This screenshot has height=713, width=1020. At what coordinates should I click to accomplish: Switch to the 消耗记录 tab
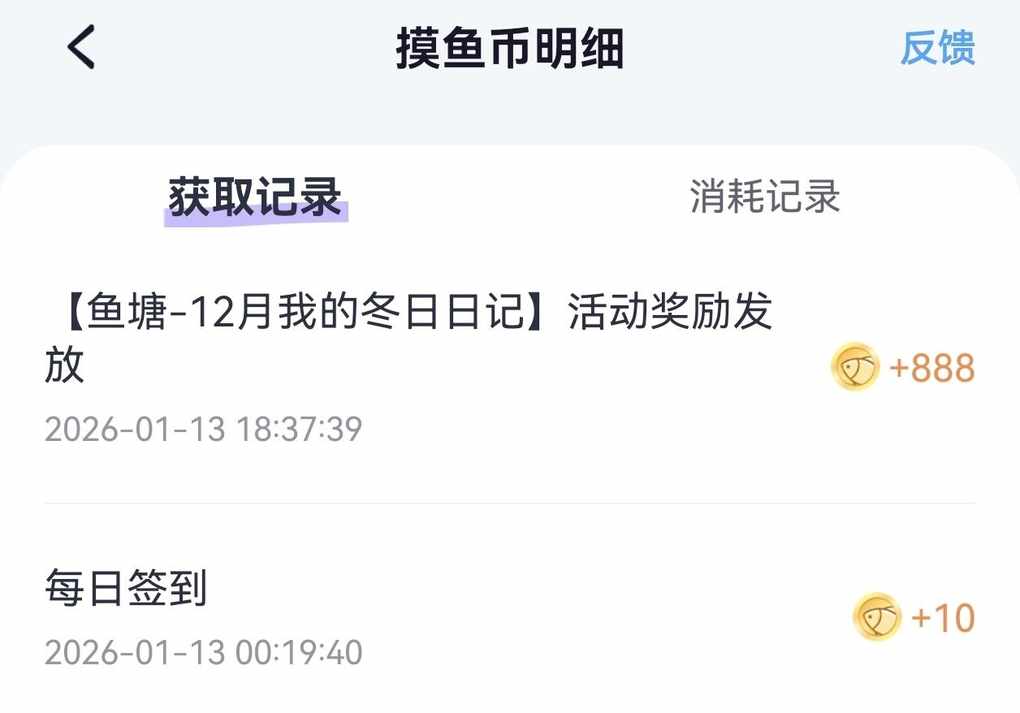click(x=764, y=197)
